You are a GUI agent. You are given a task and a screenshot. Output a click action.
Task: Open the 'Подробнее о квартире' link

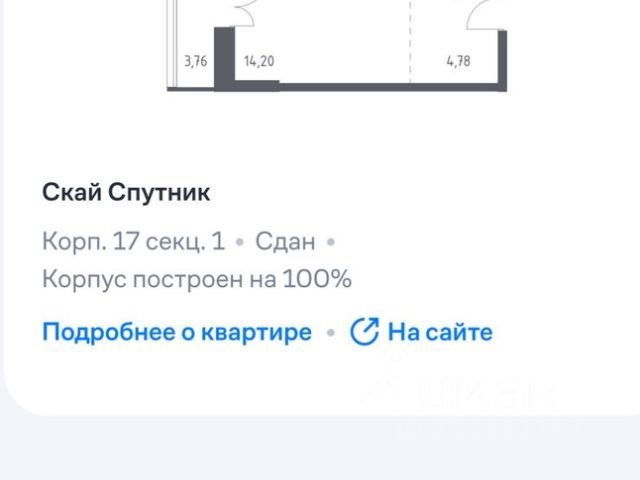[x=176, y=332]
